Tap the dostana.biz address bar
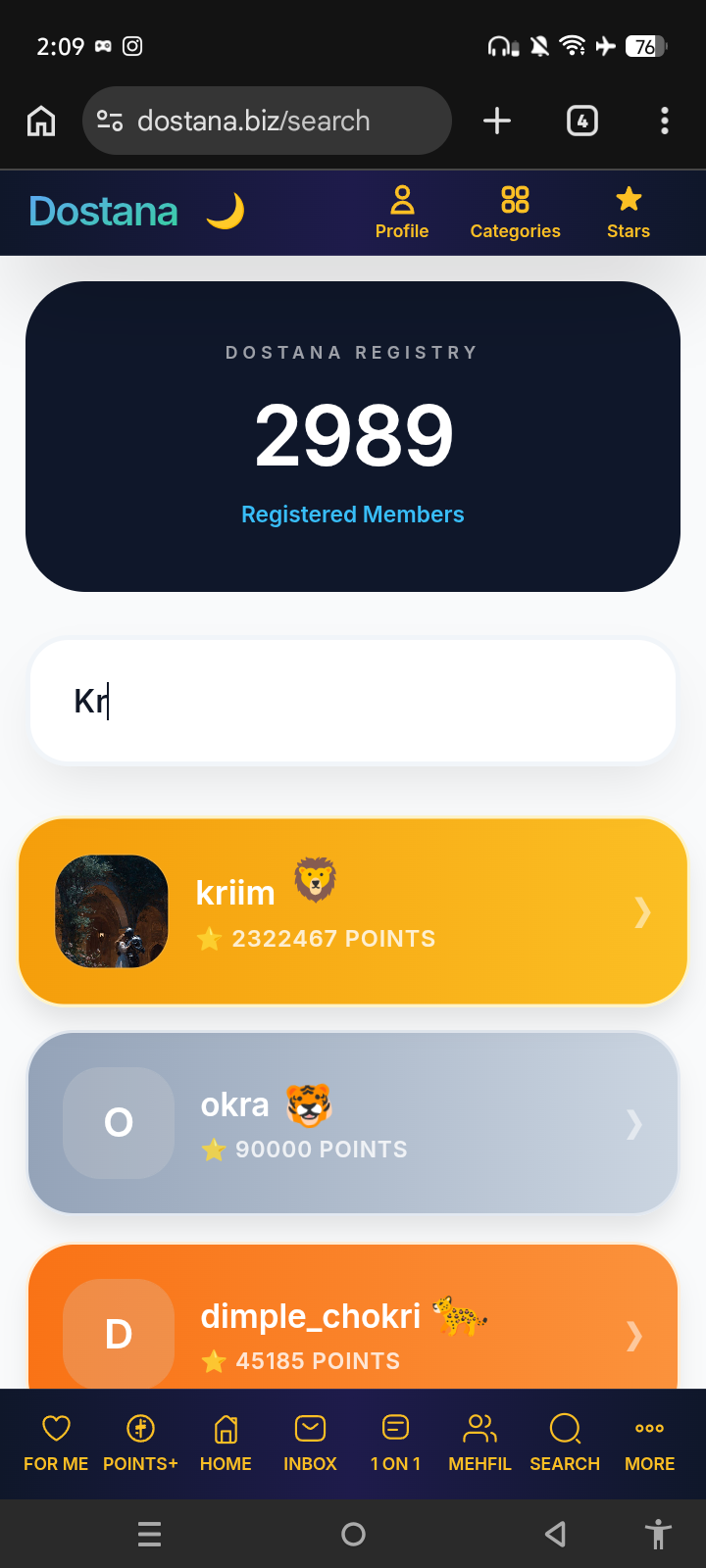The image size is (706, 1568). (x=267, y=121)
